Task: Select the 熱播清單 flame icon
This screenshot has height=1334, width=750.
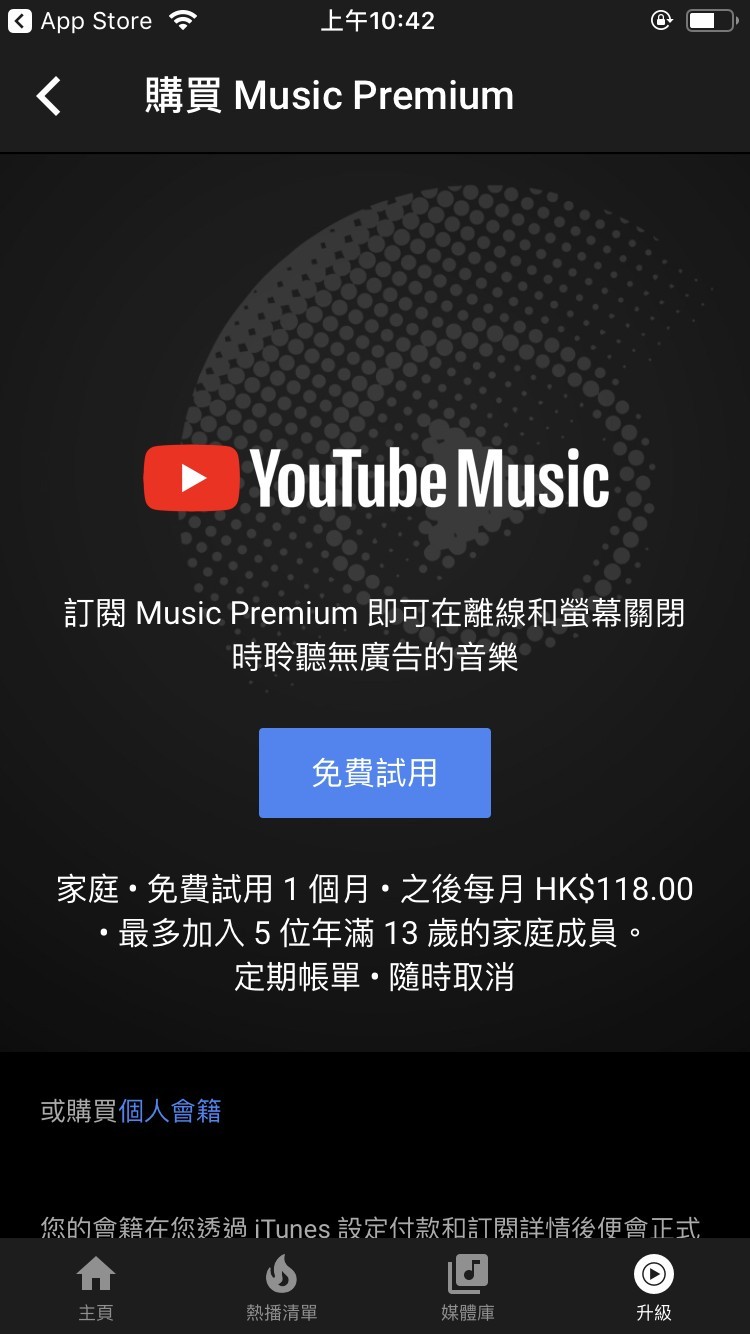Action: click(280, 1275)
